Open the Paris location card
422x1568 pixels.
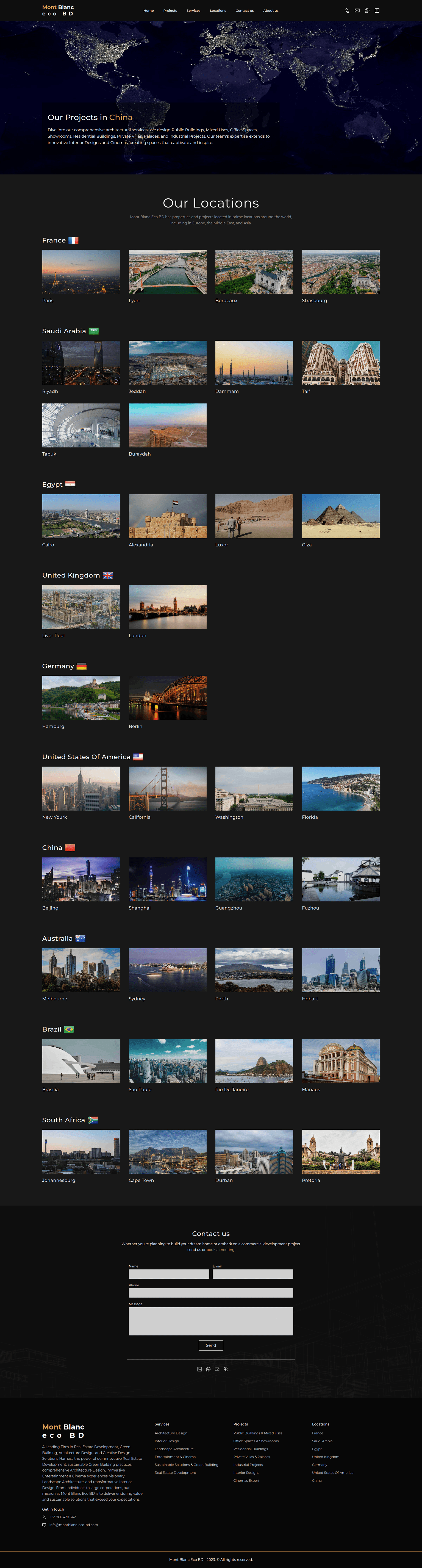coord(81,272)
